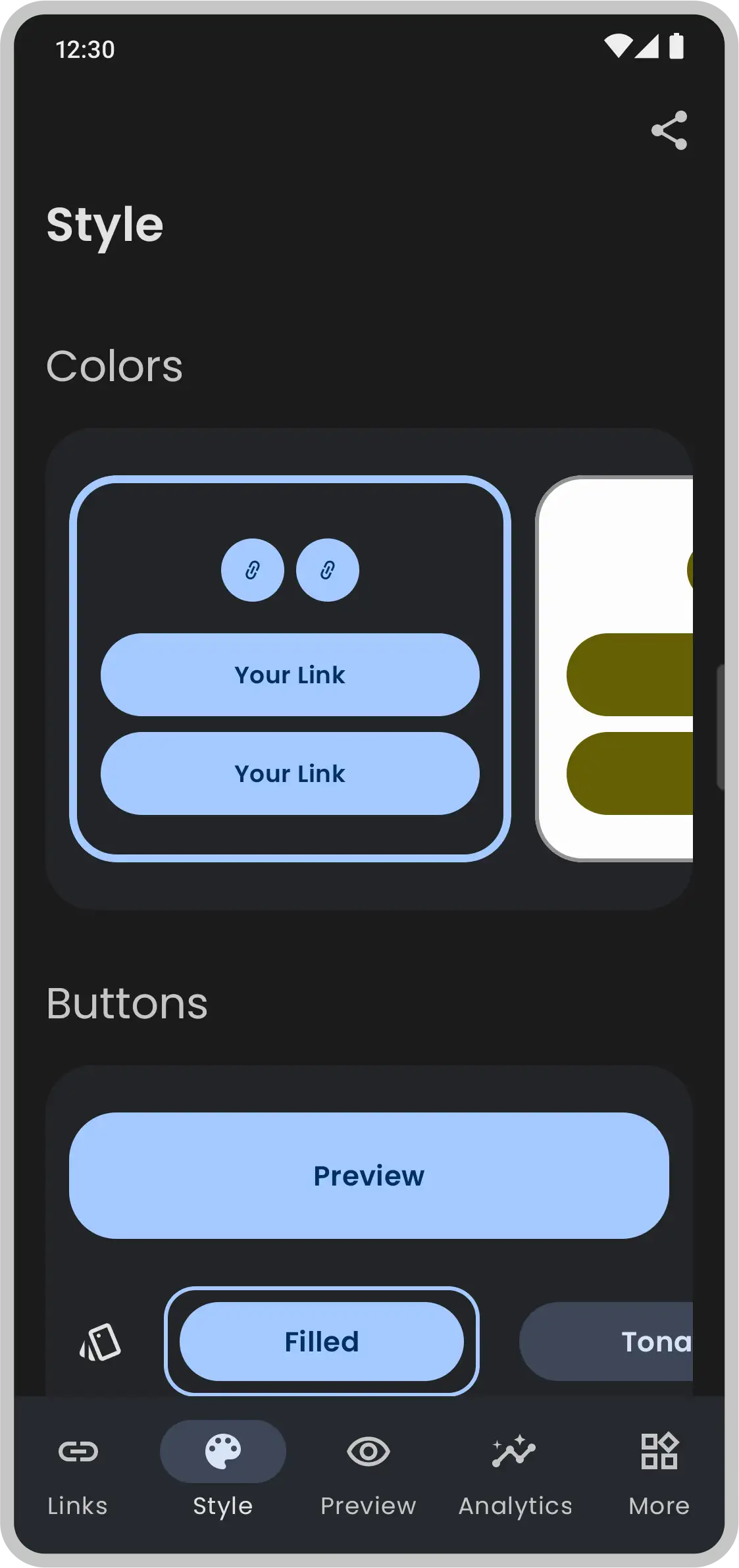This screenshot has width=739, height=1568.
Task: Tap the Style tab in bottom navigation
Action: [223, 1469]
